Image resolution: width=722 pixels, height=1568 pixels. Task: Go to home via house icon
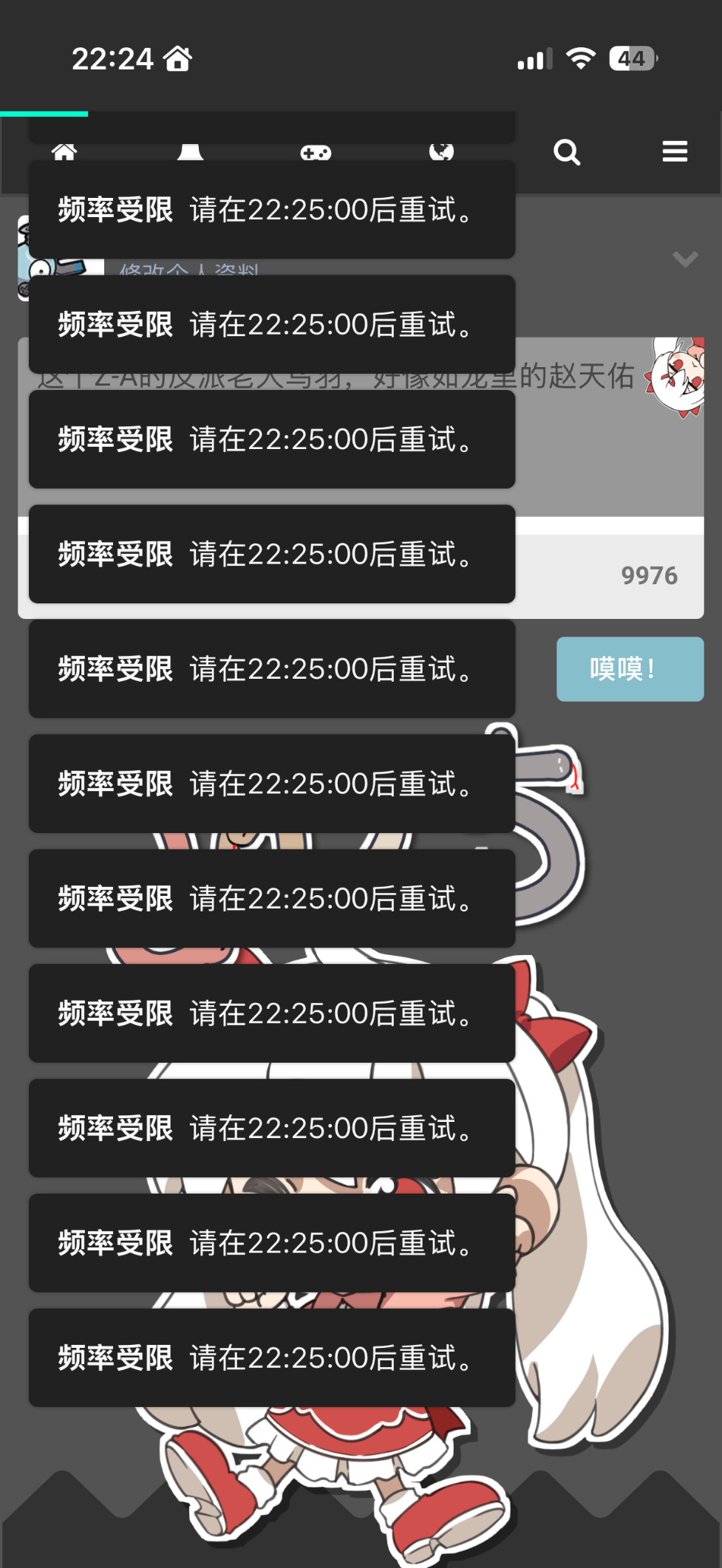[64, 152]
